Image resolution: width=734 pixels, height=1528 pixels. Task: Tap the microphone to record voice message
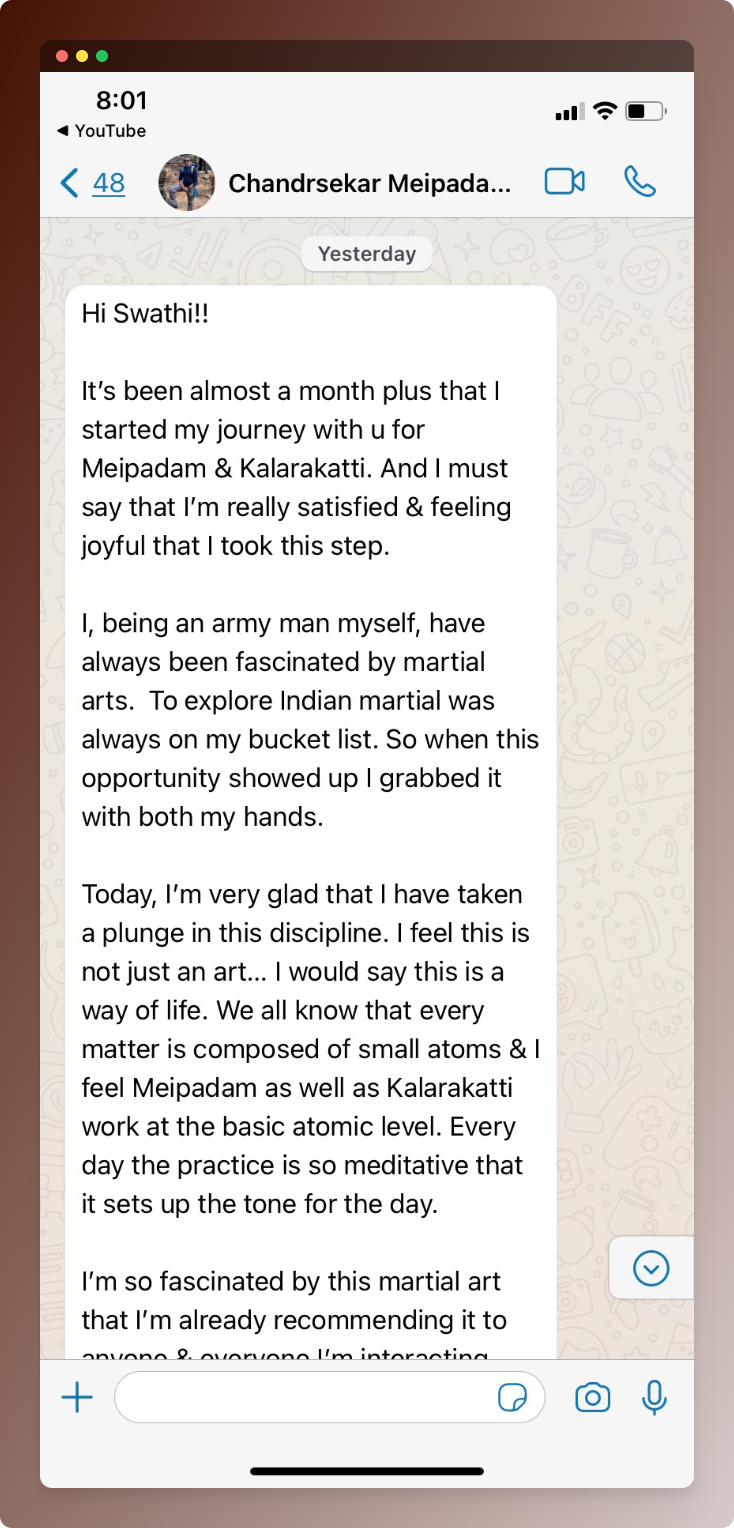pos(654,1397)
